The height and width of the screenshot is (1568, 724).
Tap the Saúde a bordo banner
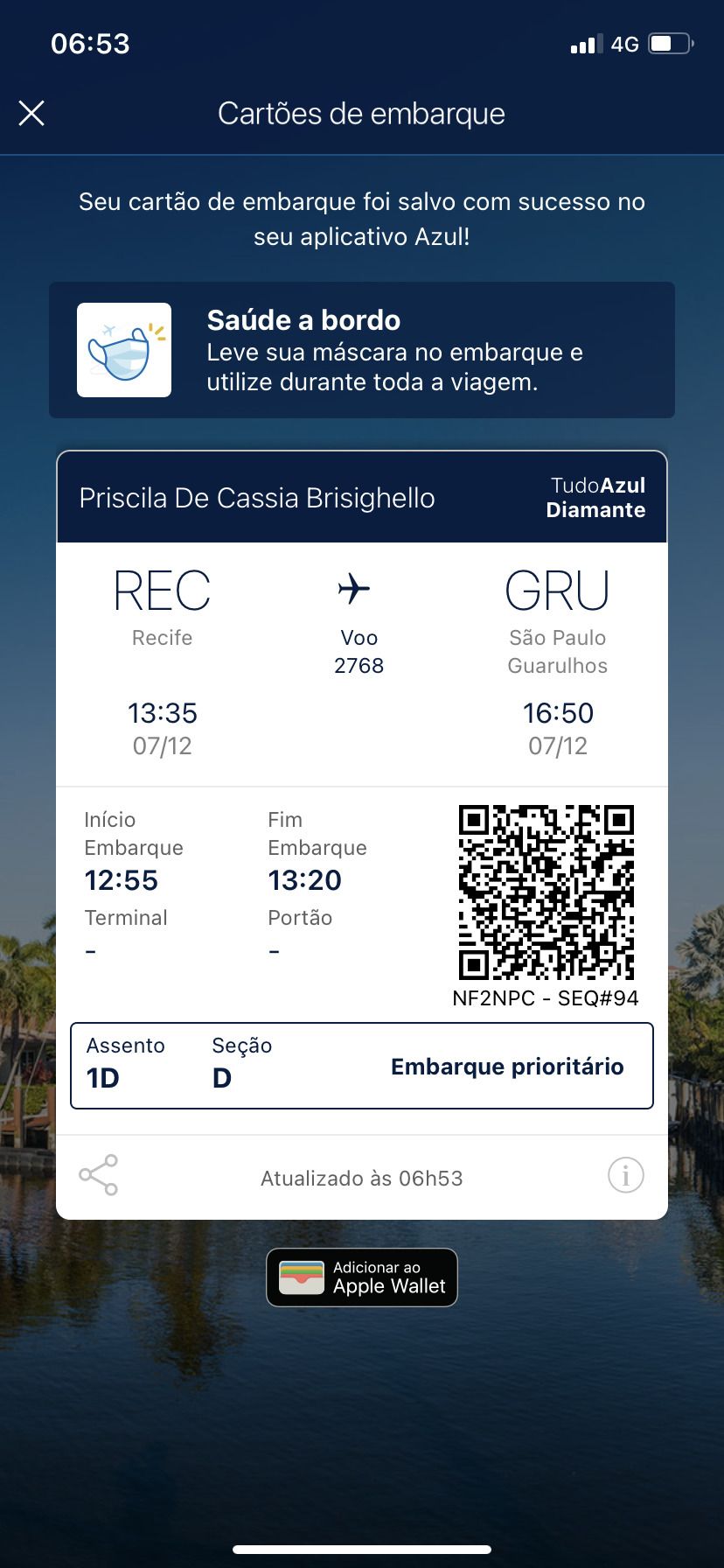pos(361,349)
